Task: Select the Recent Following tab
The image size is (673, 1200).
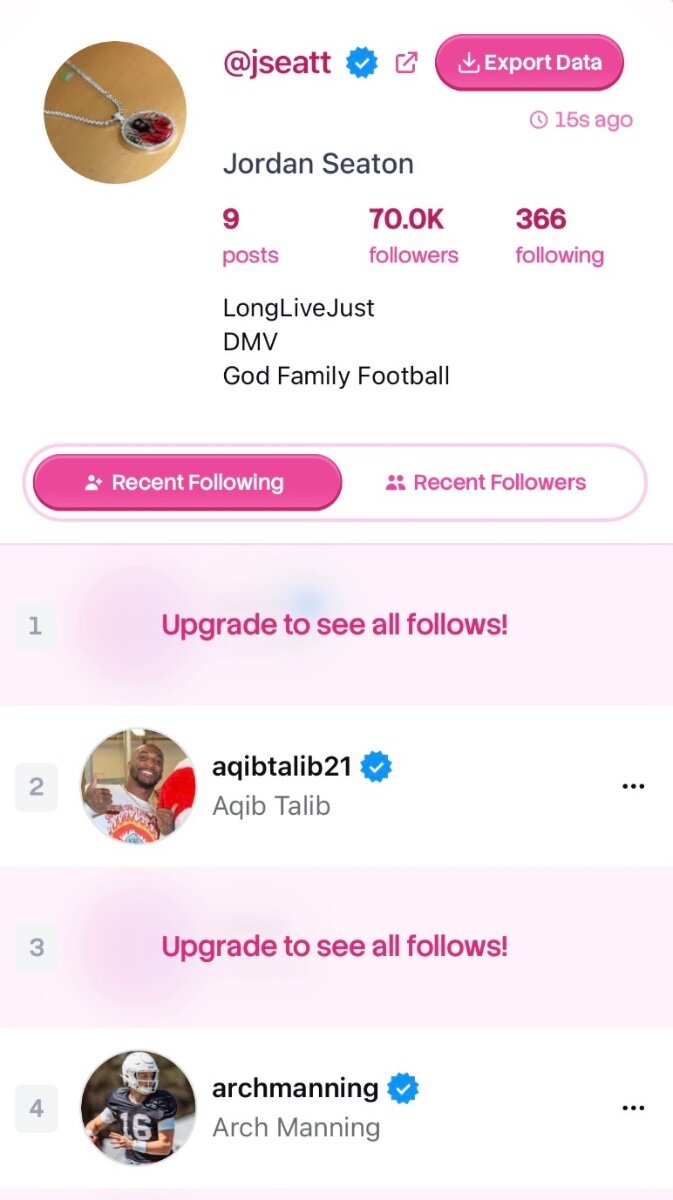Action: coord(187,483)
